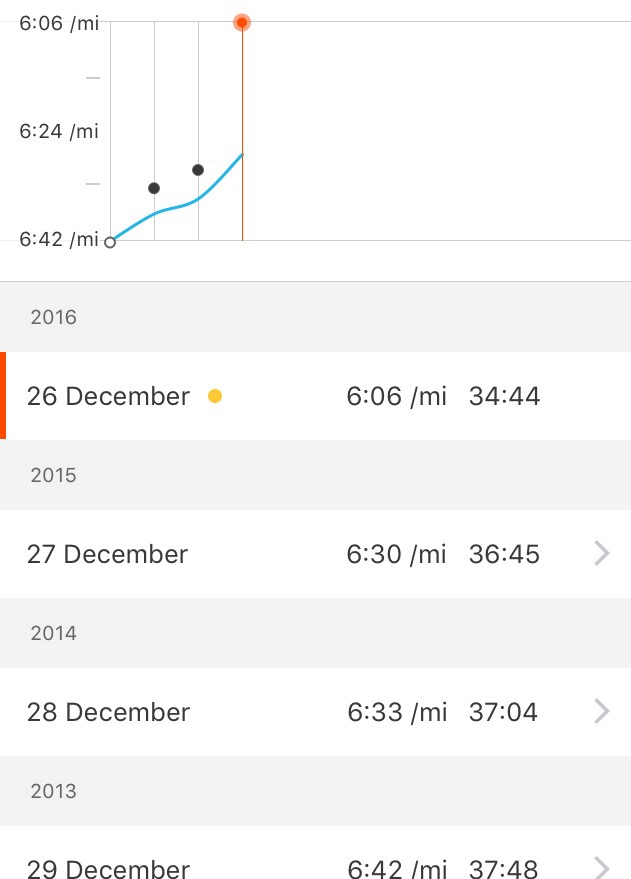
Task: Open the 28 December 2014 effort
Action: 315,712
